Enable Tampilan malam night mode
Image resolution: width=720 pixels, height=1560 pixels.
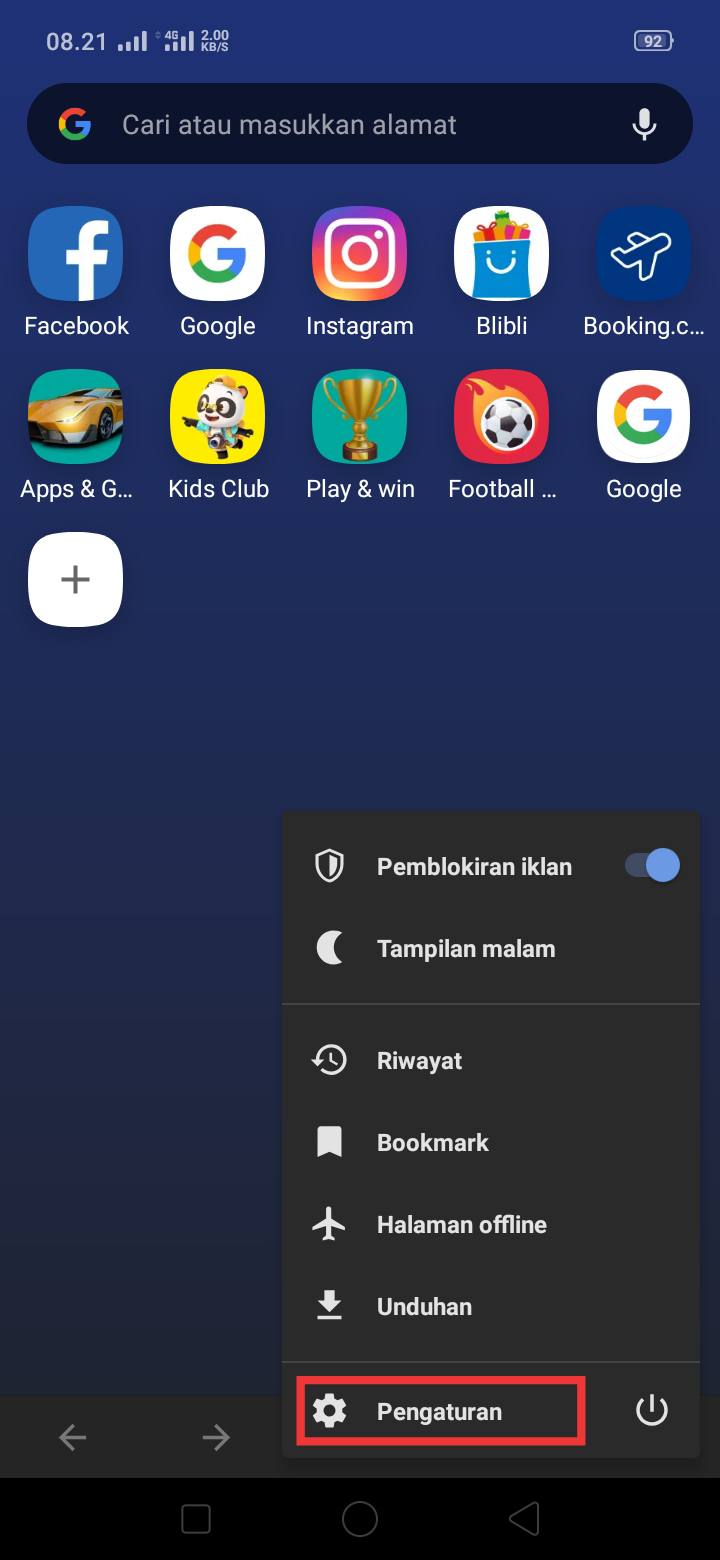tap(491, 949)
